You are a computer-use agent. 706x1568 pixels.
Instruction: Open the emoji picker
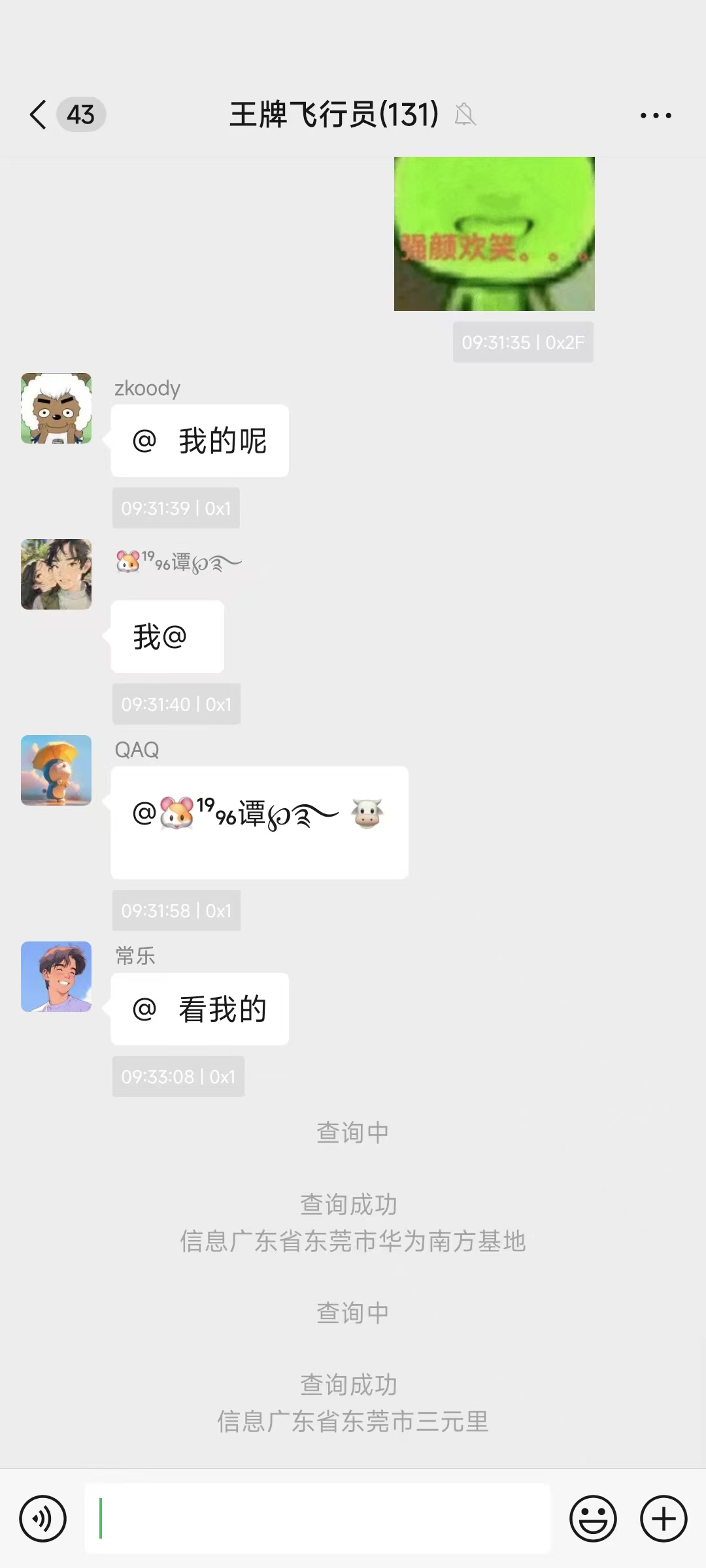593,1518
